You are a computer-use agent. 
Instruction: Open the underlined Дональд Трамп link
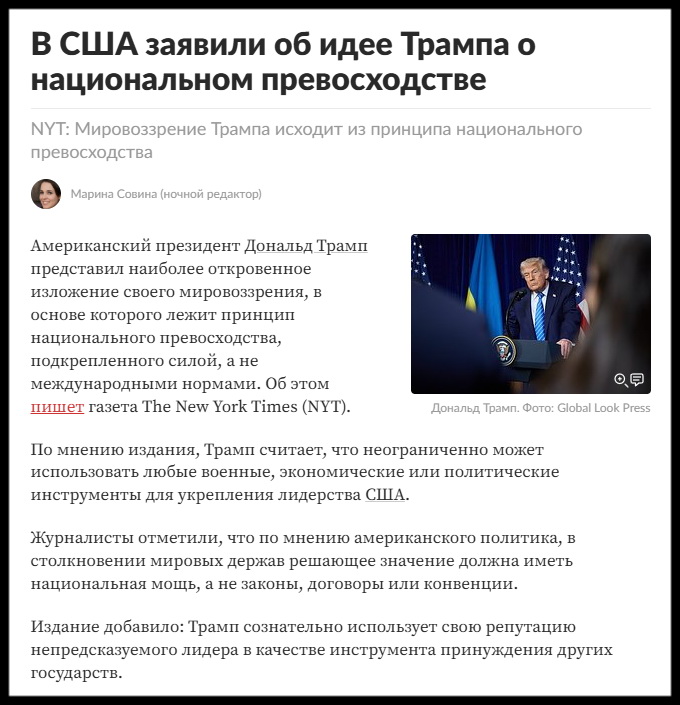305,245
